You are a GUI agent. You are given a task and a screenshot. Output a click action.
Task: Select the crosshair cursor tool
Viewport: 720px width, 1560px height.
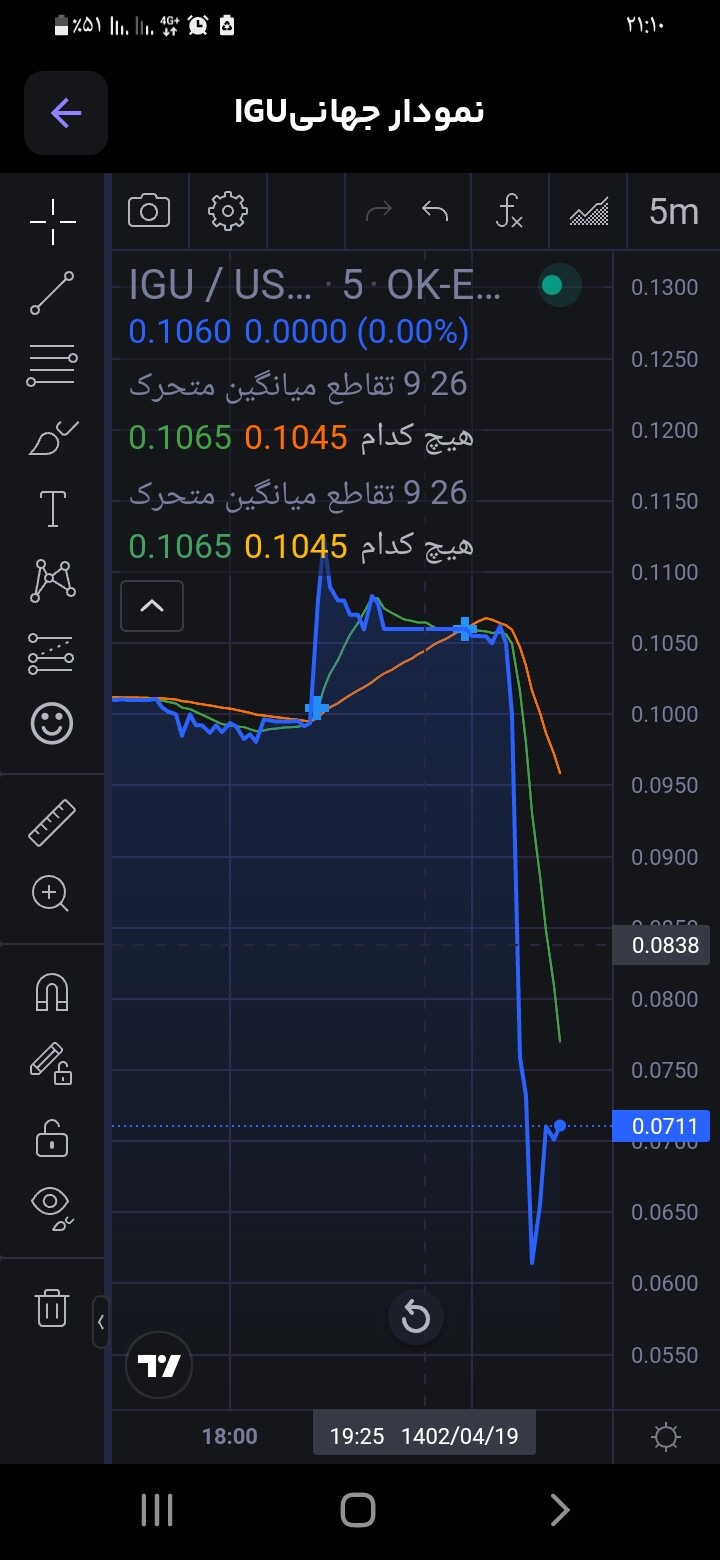coord(52,222)
